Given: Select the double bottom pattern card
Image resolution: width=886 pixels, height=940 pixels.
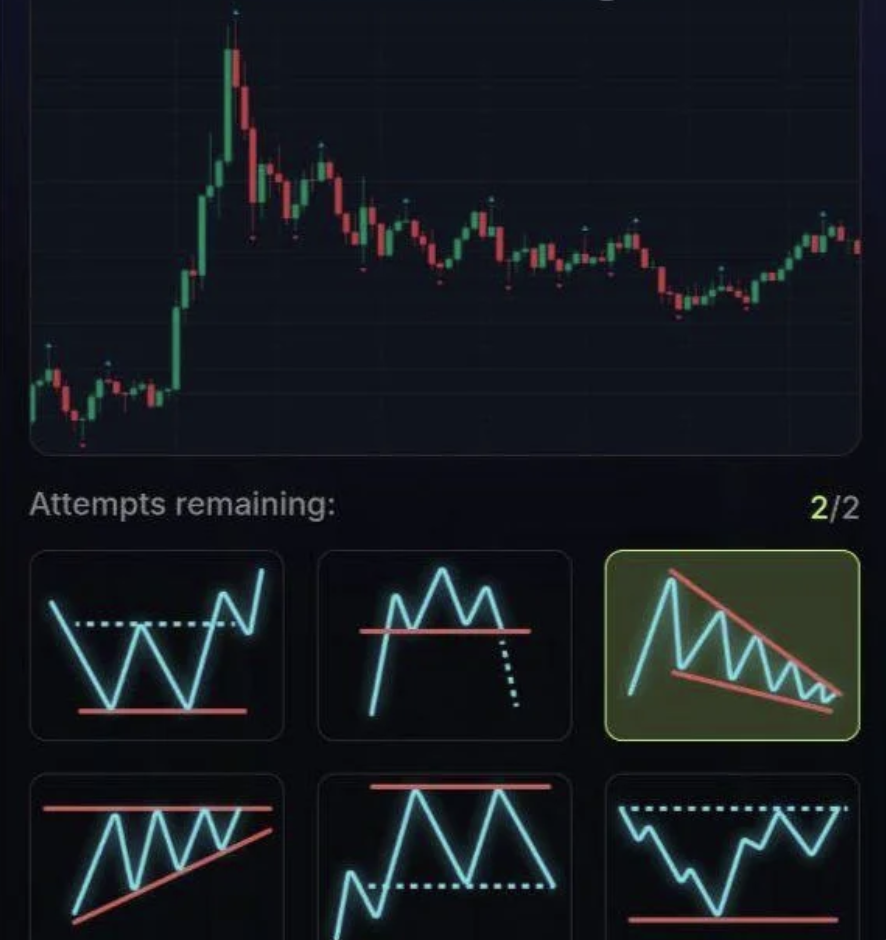Looking at the screenshot, I should point(157,645).
